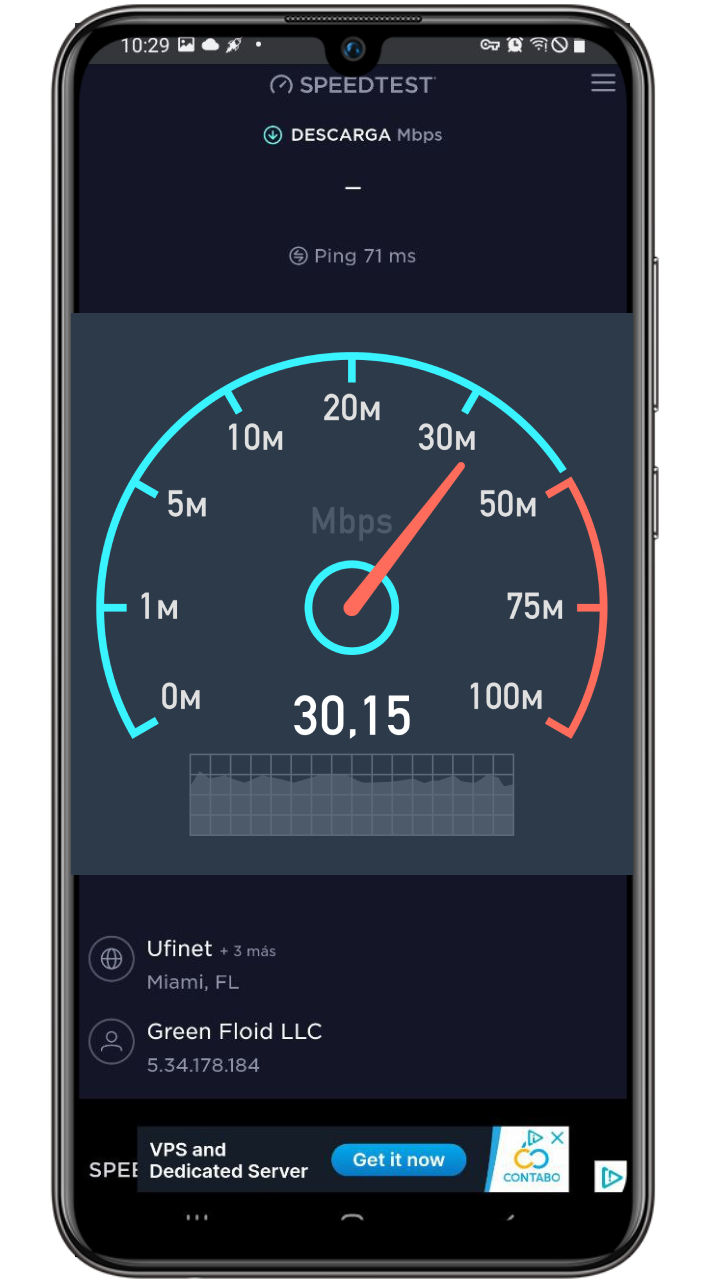Tap the AdChoices triangle icon in the banner
Screen dimensions: 720x1280
click(537, 1136)
